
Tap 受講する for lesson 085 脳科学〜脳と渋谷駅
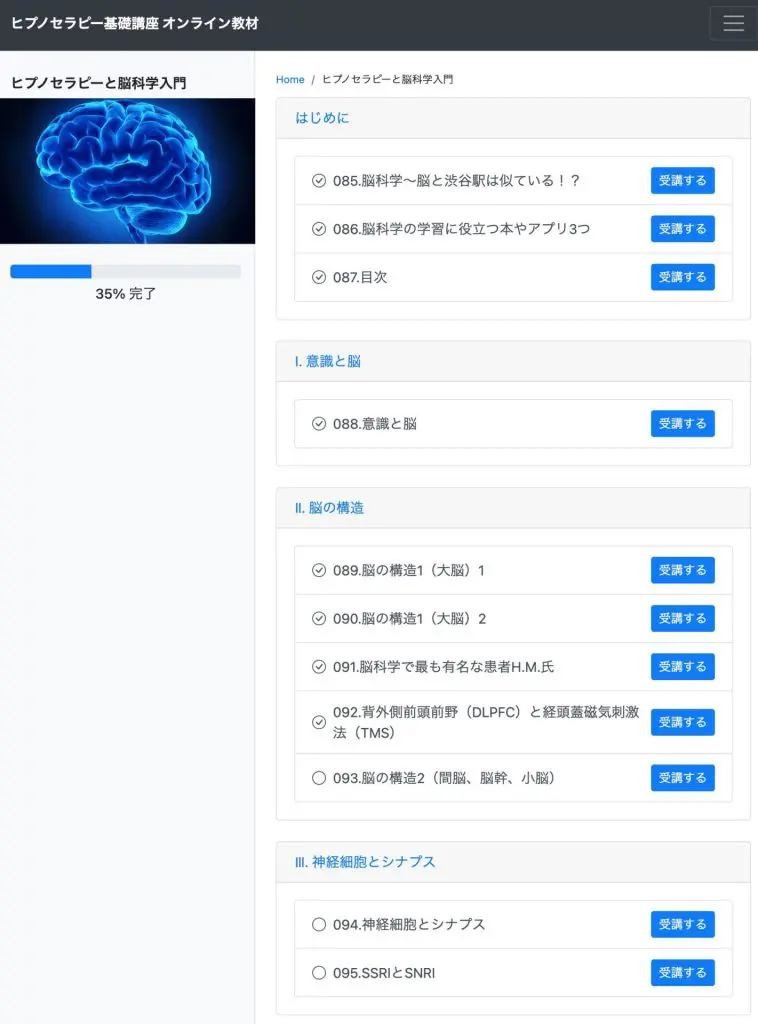[x=682, y=181]
